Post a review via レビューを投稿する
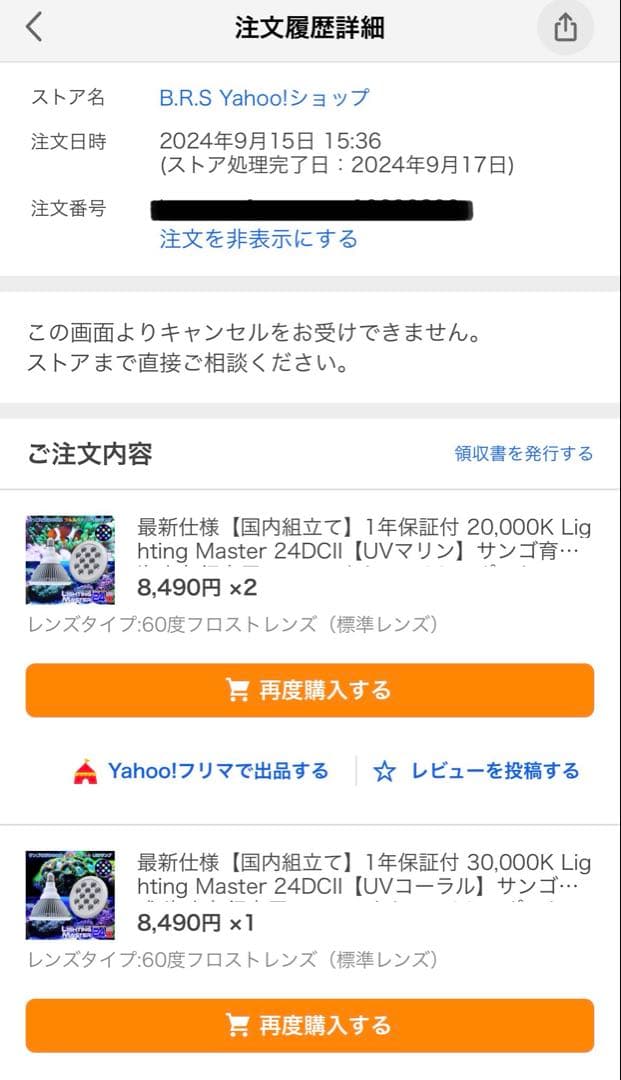Image resolution: width=621 pixels, height=1080 pixels. coord(476,771)
